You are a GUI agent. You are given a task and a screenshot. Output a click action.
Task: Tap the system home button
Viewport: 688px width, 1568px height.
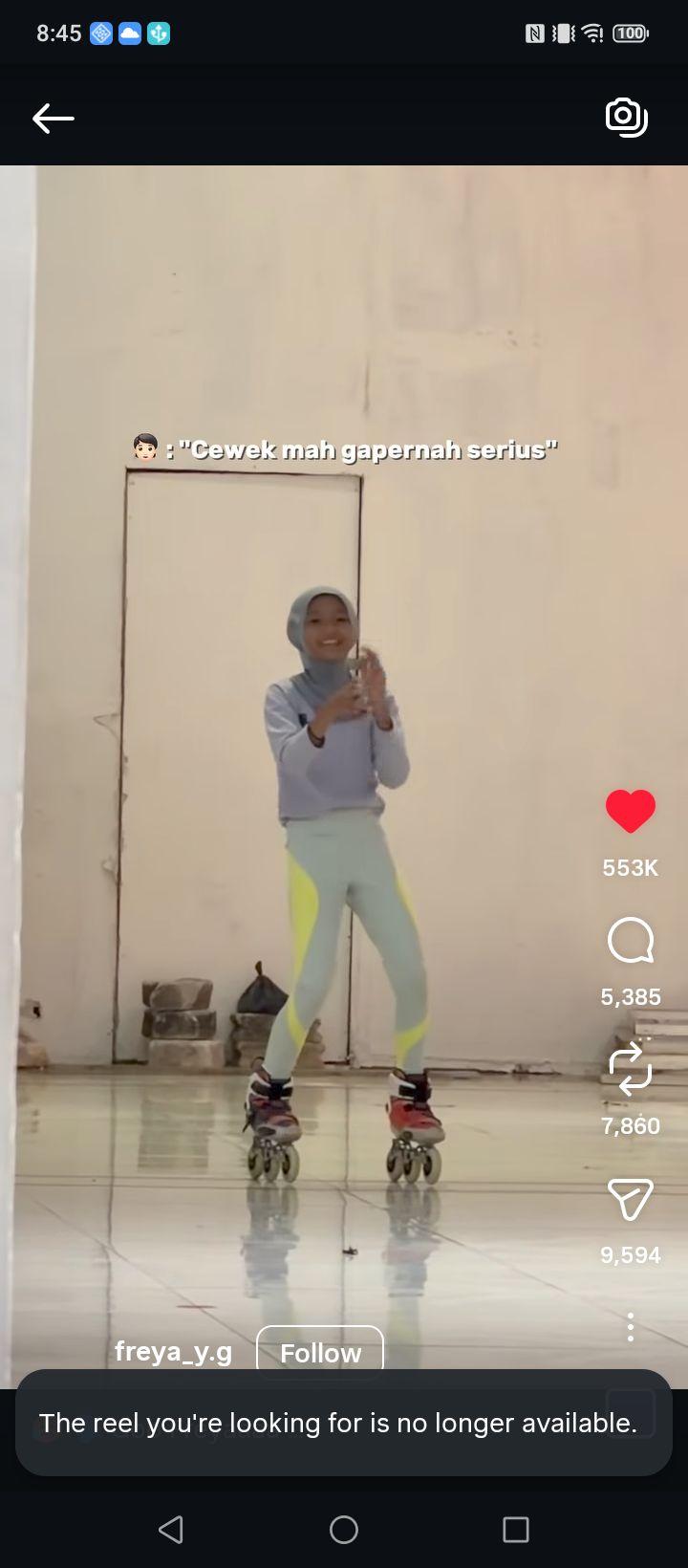pos(344,1530)
